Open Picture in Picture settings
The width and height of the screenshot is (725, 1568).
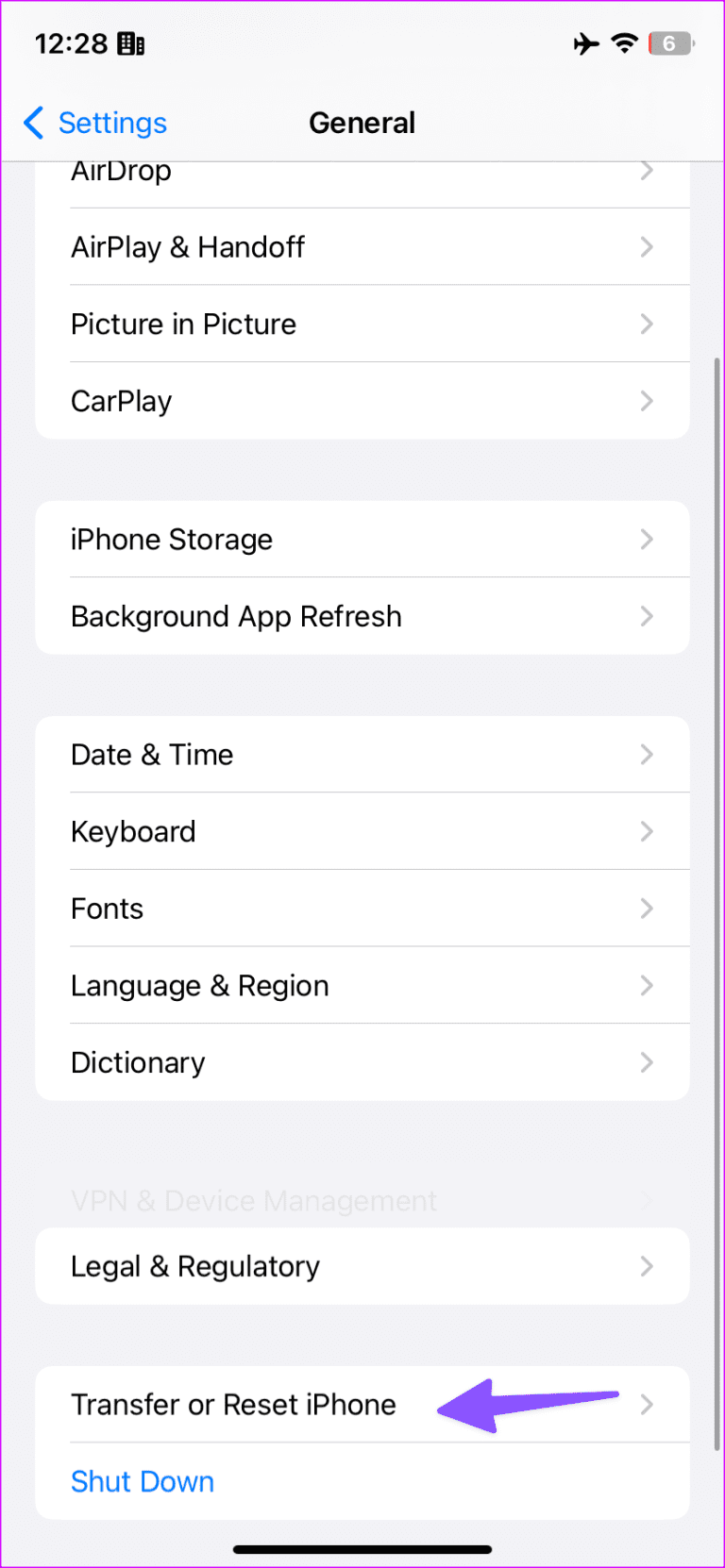coord(362,324)
